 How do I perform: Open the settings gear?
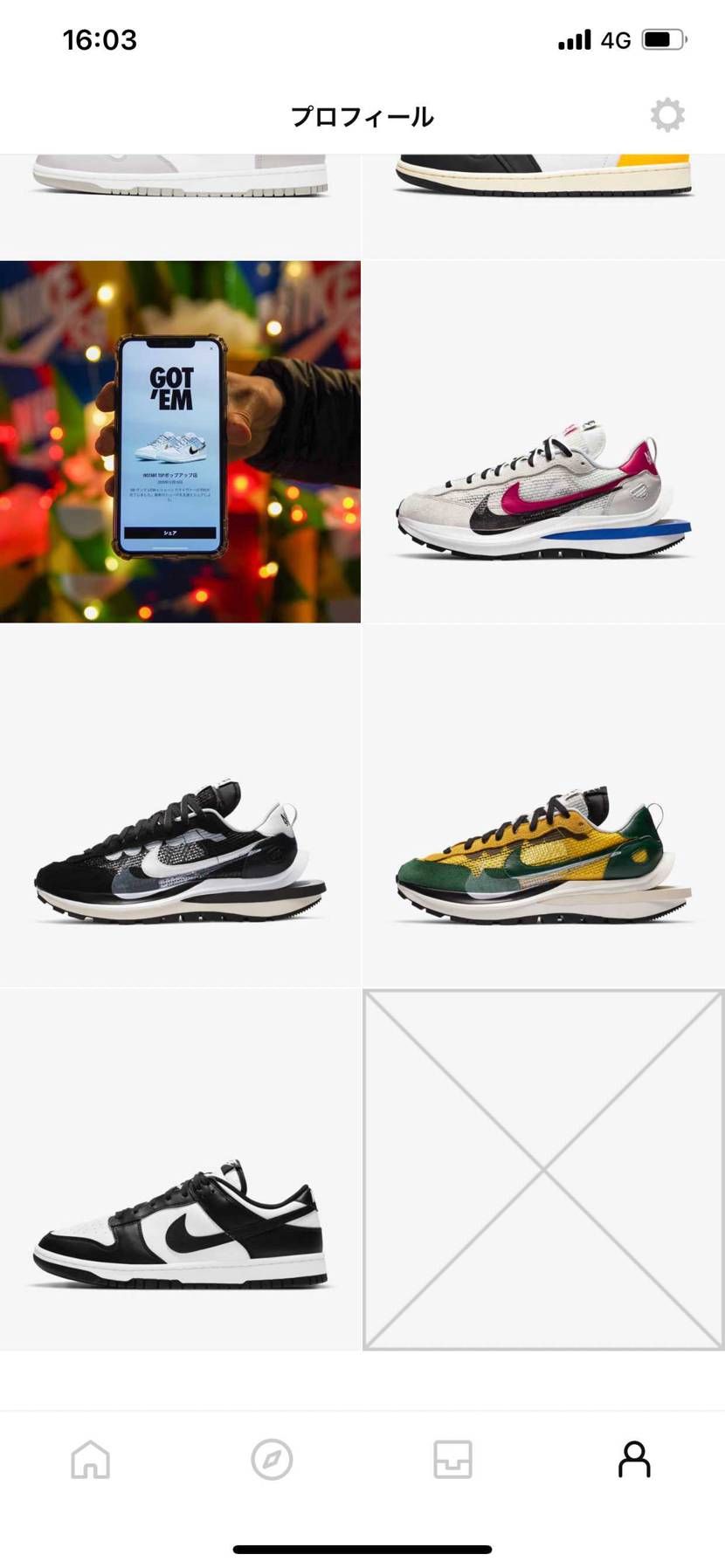pyautogui.click(x=667, y=115)
